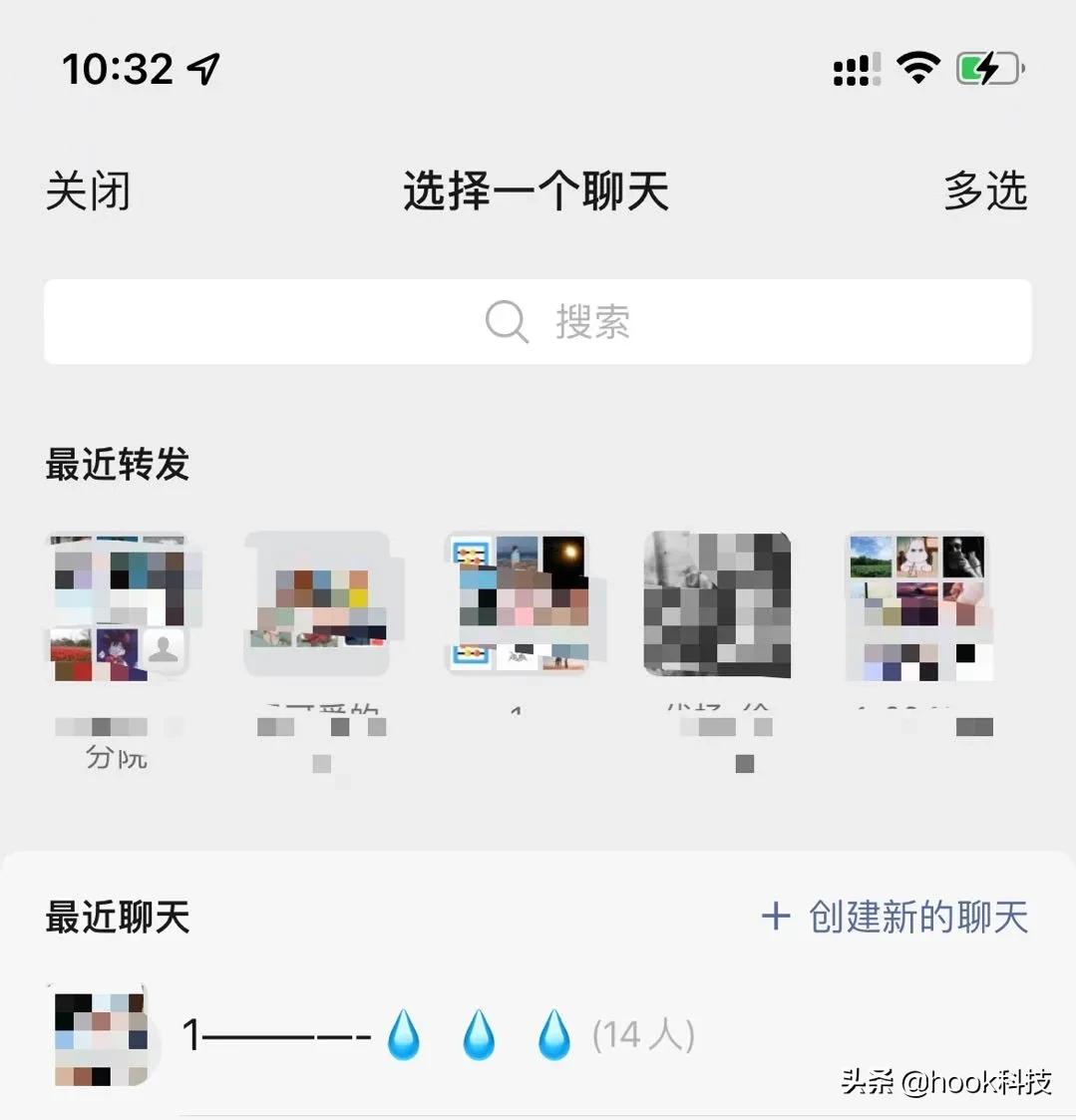Viewport: 1076px width, 1120px height.
Task: Click the location arrow icon in the status bar
Action: point(202,67)
